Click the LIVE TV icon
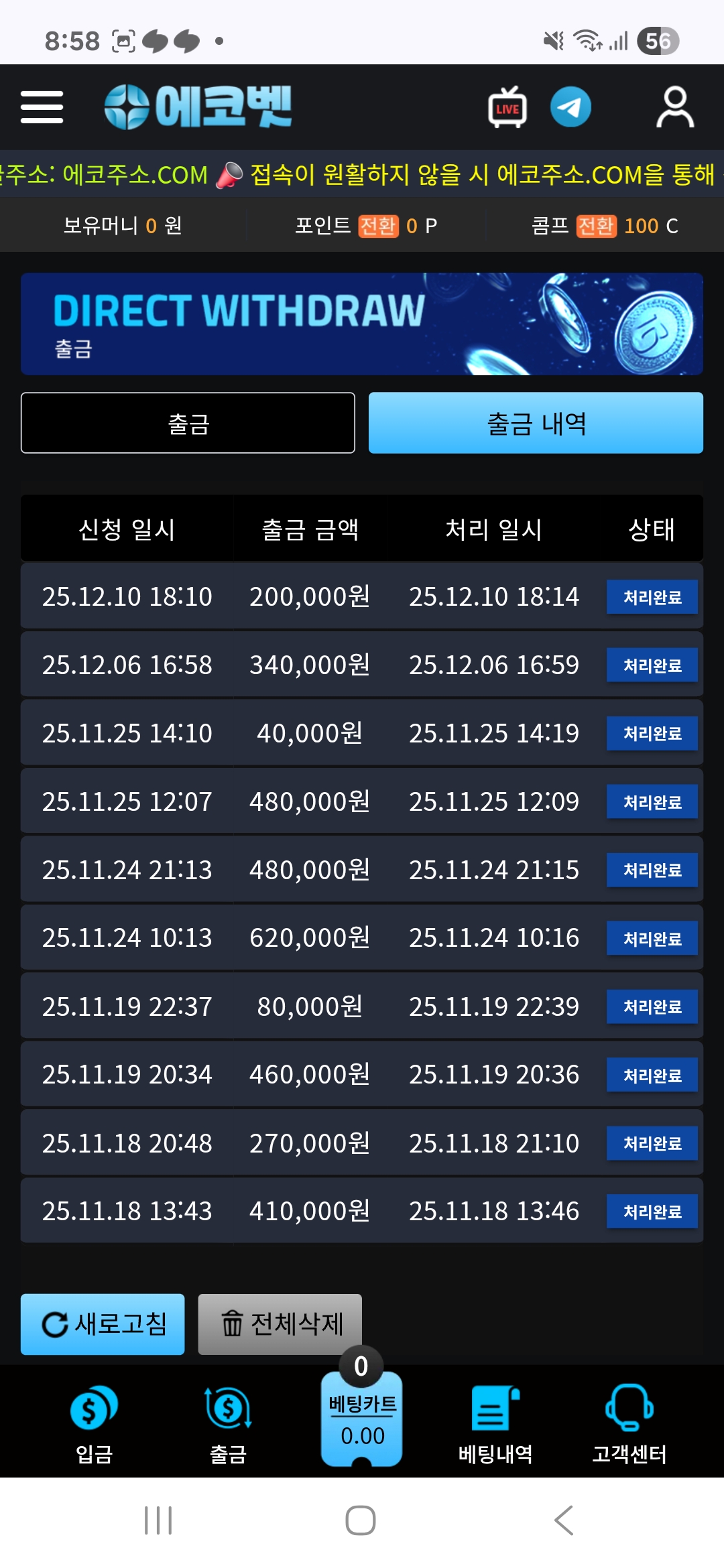This screenshot has width=724, height=1568. point(506,106)
